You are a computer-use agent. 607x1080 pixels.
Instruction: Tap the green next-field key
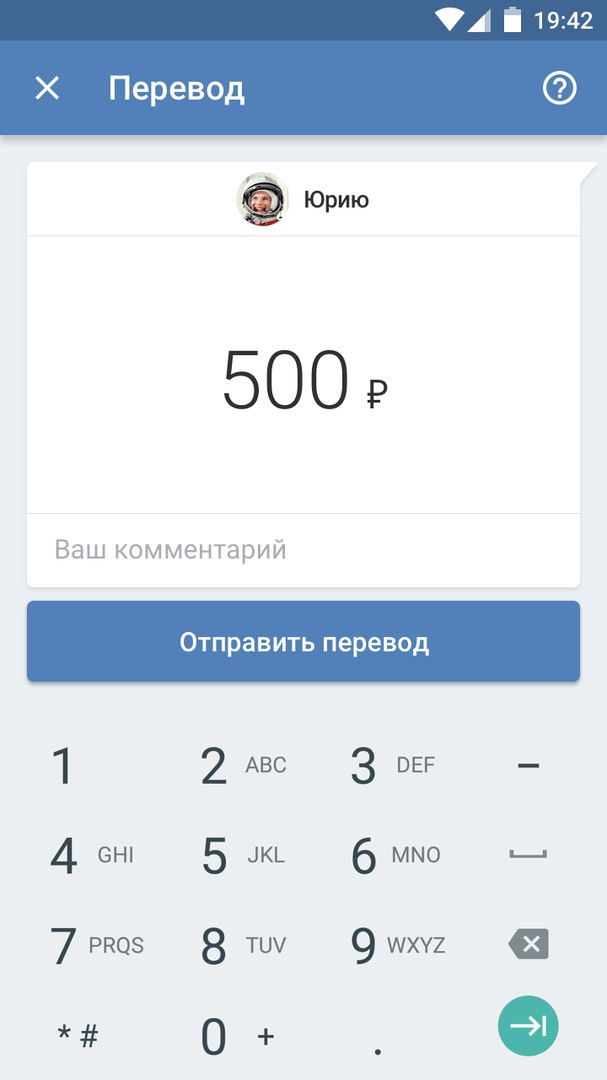[528, 1026]
